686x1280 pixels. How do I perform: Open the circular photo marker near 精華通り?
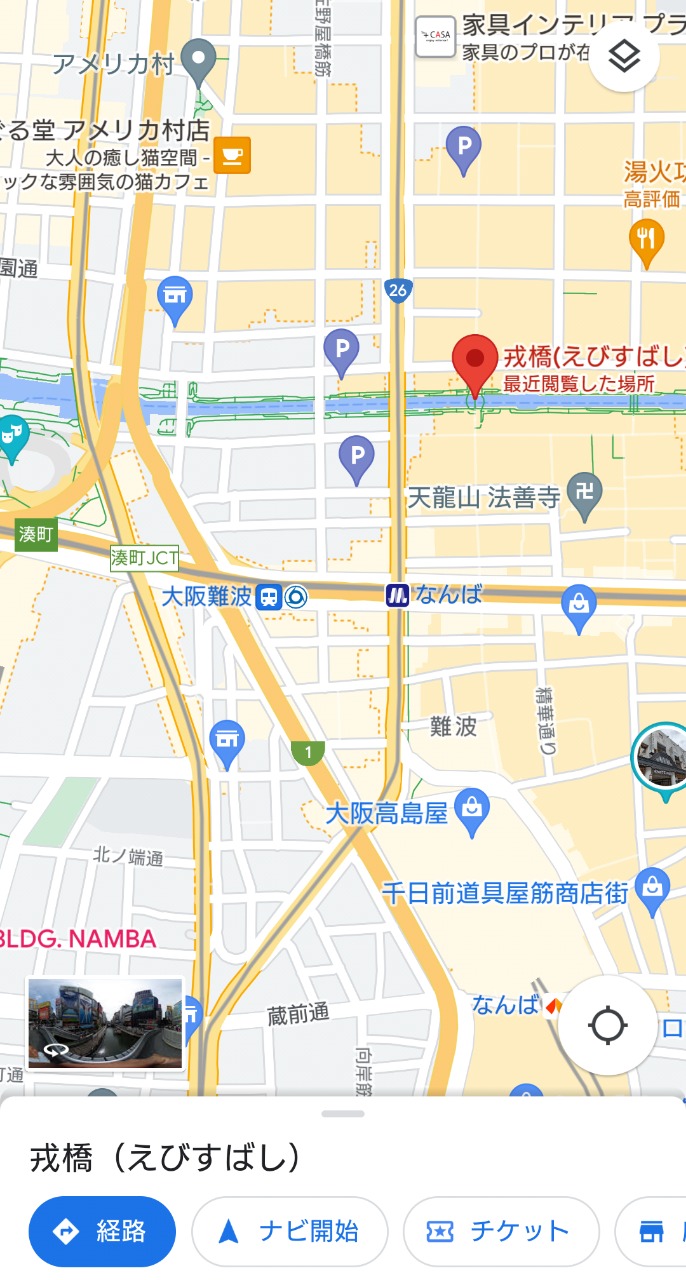[x=663, y=760]
